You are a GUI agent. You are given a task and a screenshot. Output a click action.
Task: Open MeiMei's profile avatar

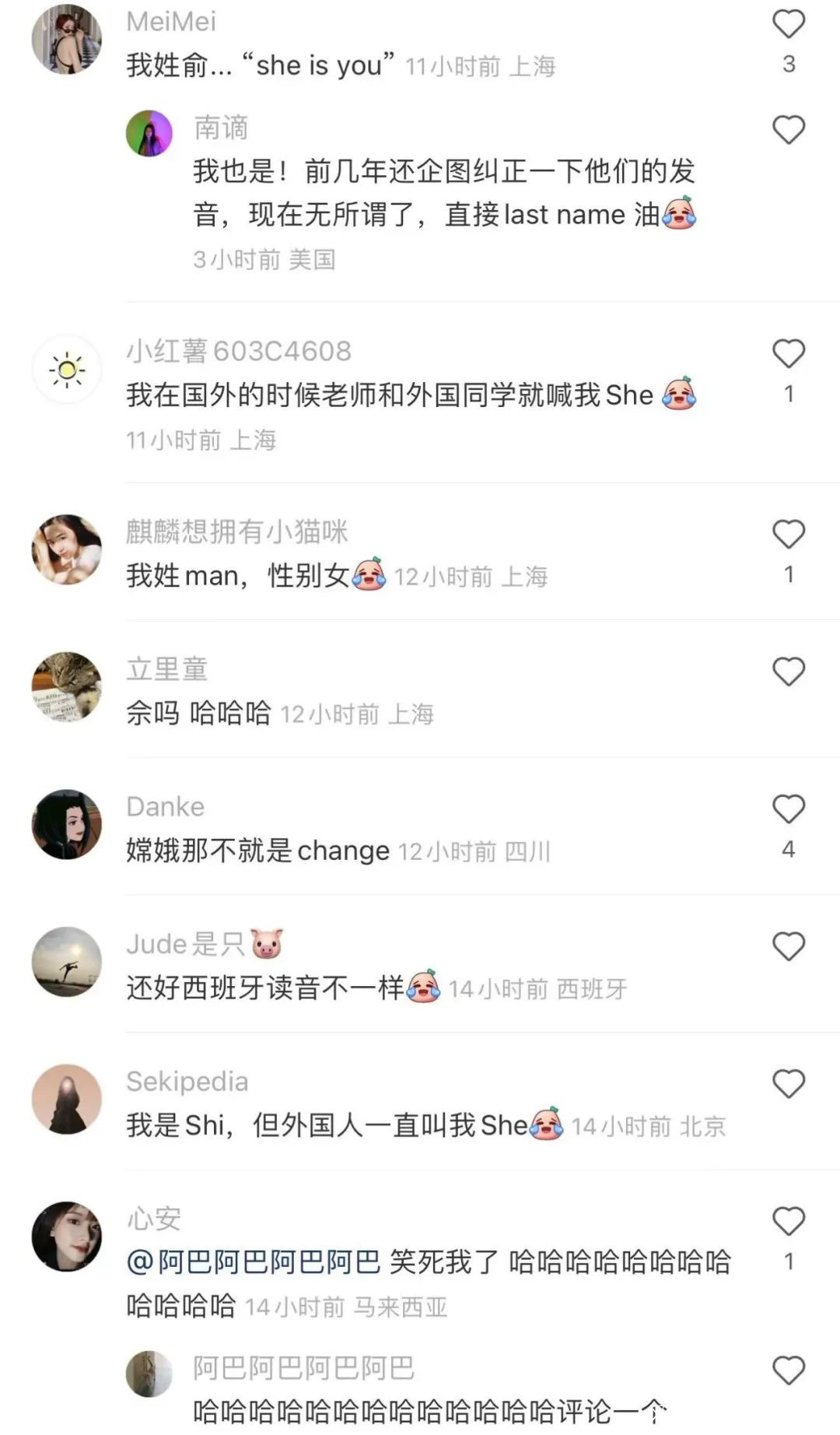click(x=67, y=39)
